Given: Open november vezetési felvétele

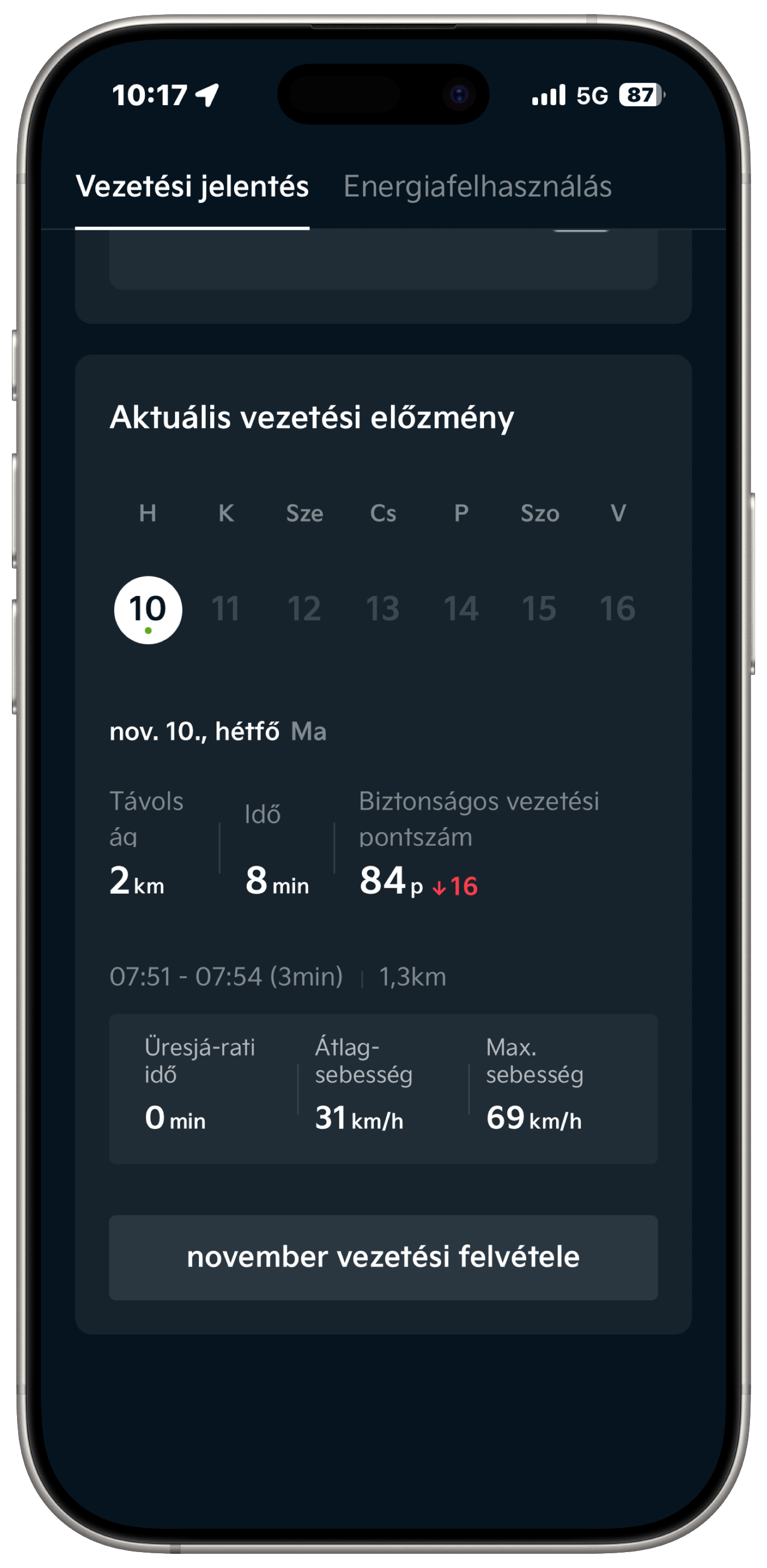Looking at the screenshot, I should click(x=383, y=1258).
